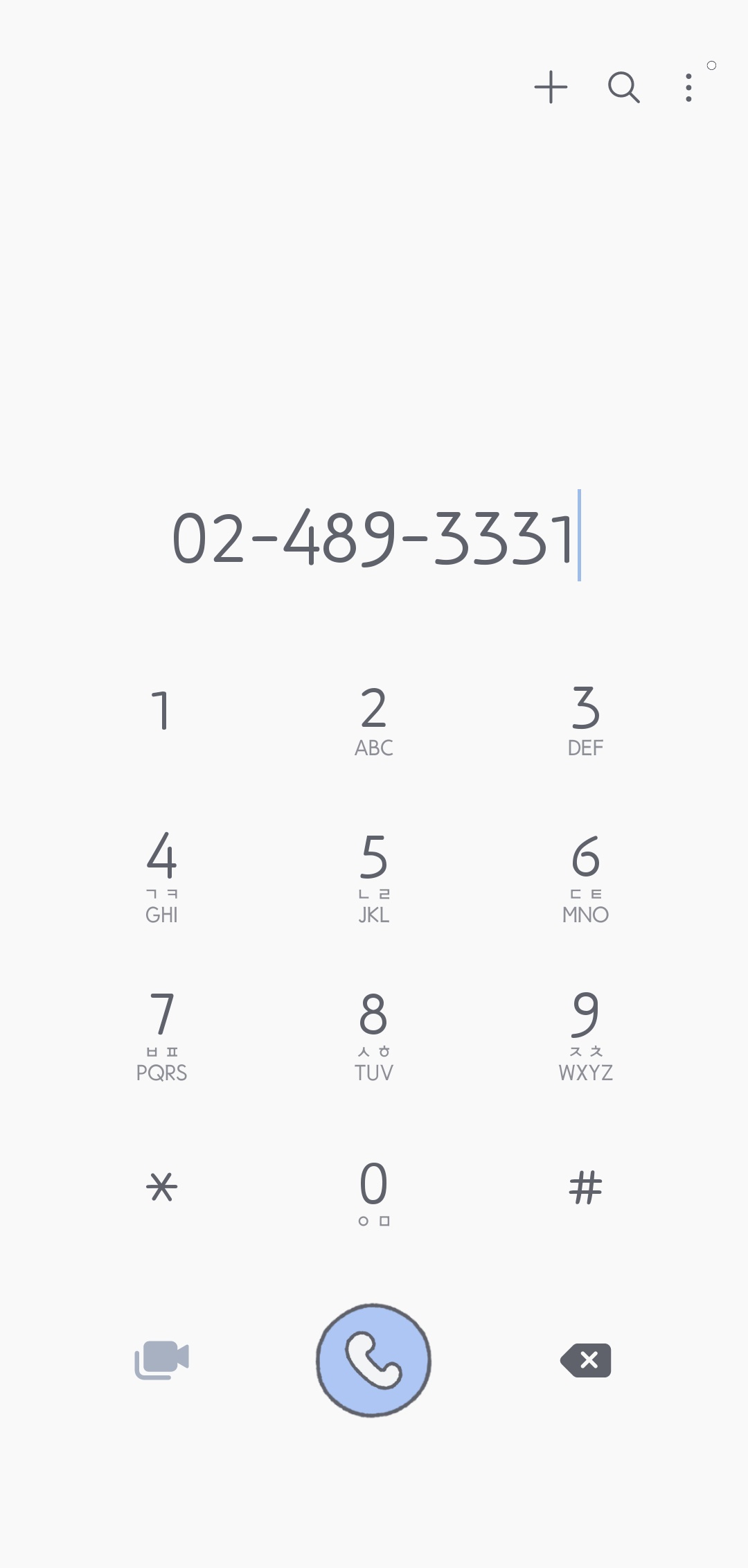748x1568 pixels.
Task: Enter digit 4 GHI key
Action: click(x=161, y=877)
